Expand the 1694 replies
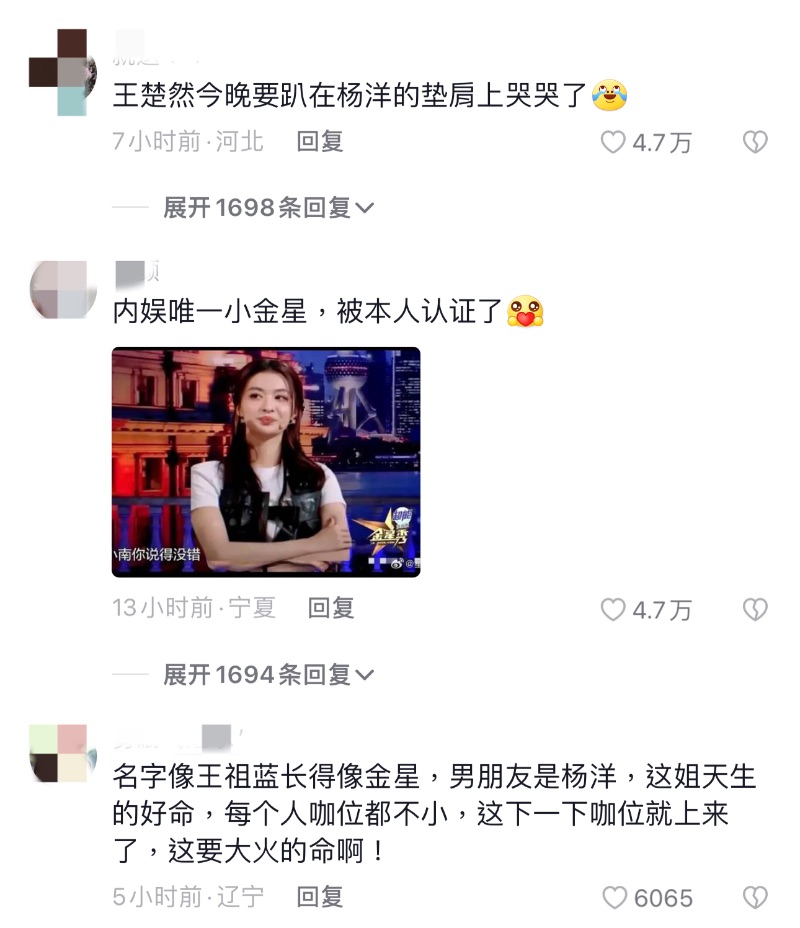The width and height of the screenshot is (800, 928). click(x=268, y=675)
